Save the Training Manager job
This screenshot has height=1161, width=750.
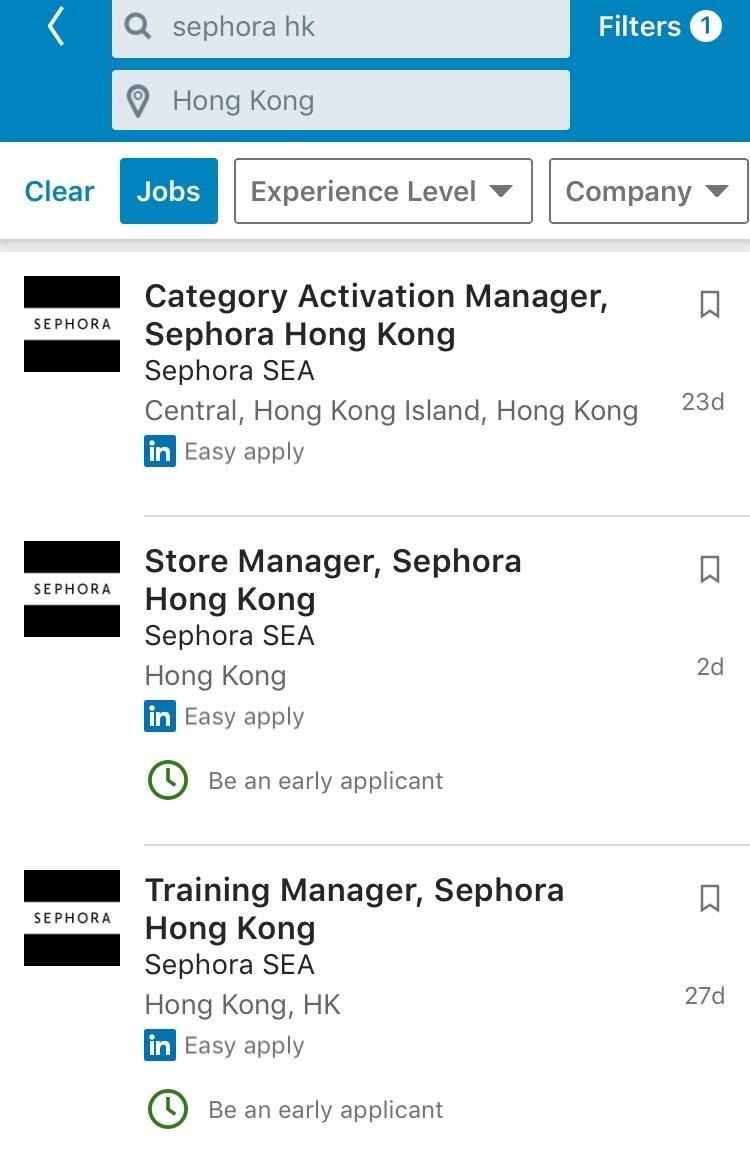tap(709, 898)
